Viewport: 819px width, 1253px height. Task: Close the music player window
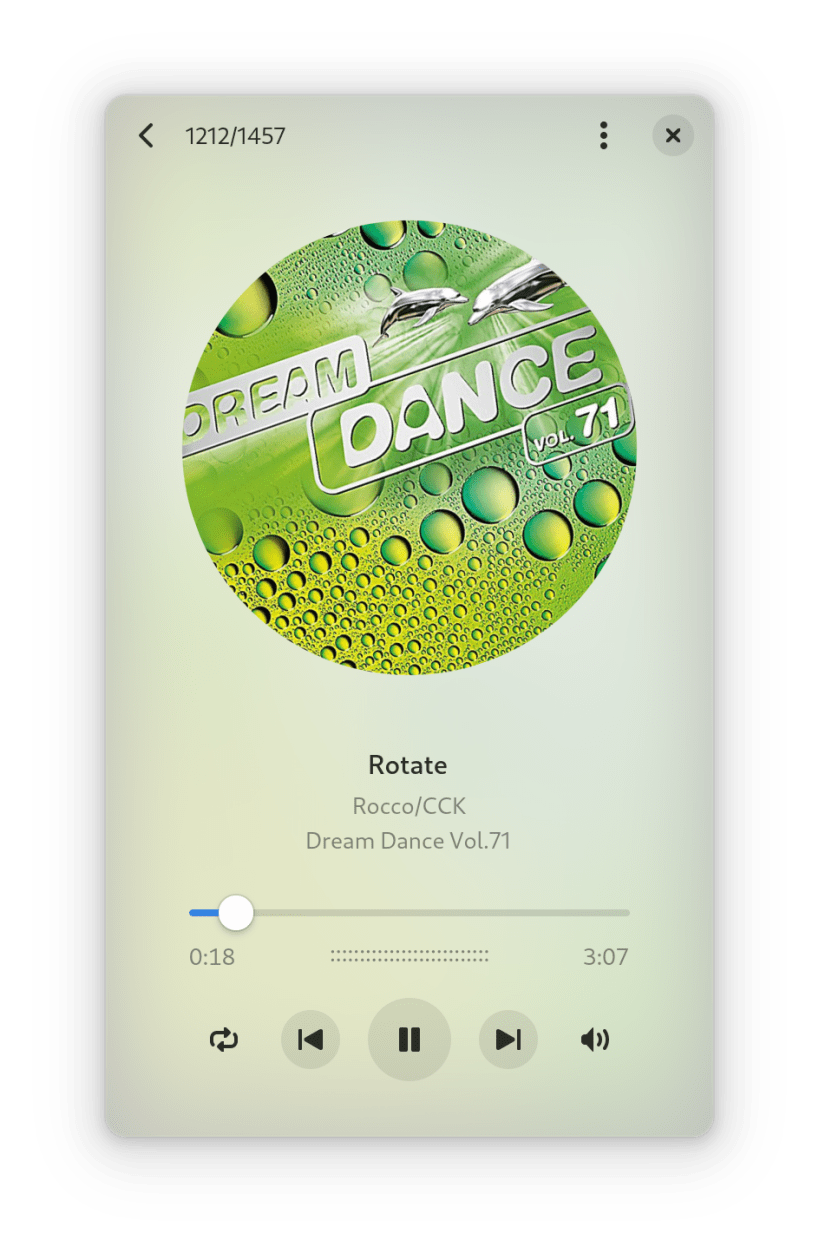point(673,136)
